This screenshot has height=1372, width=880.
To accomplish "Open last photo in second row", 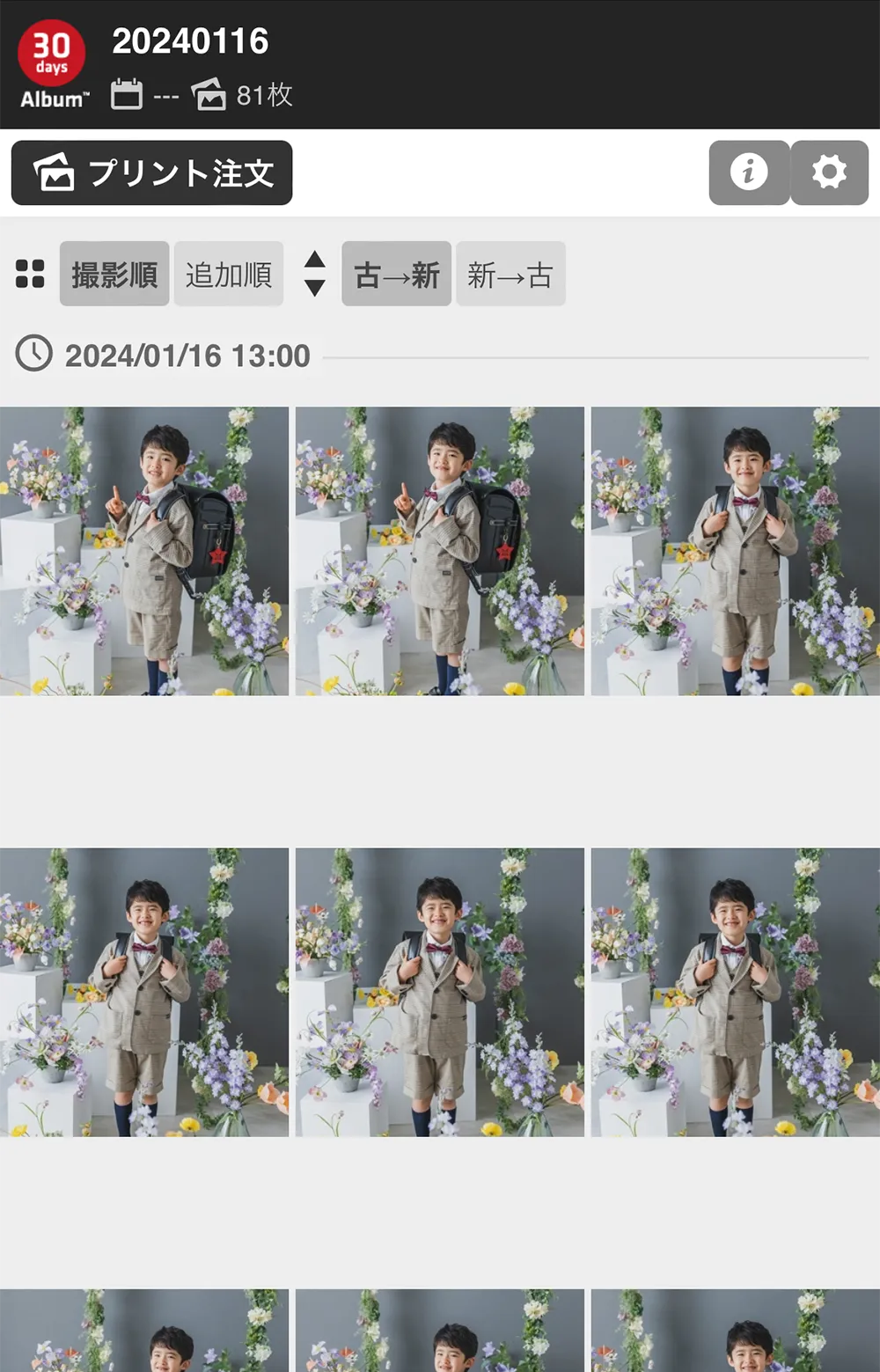I will coord(735,992).
